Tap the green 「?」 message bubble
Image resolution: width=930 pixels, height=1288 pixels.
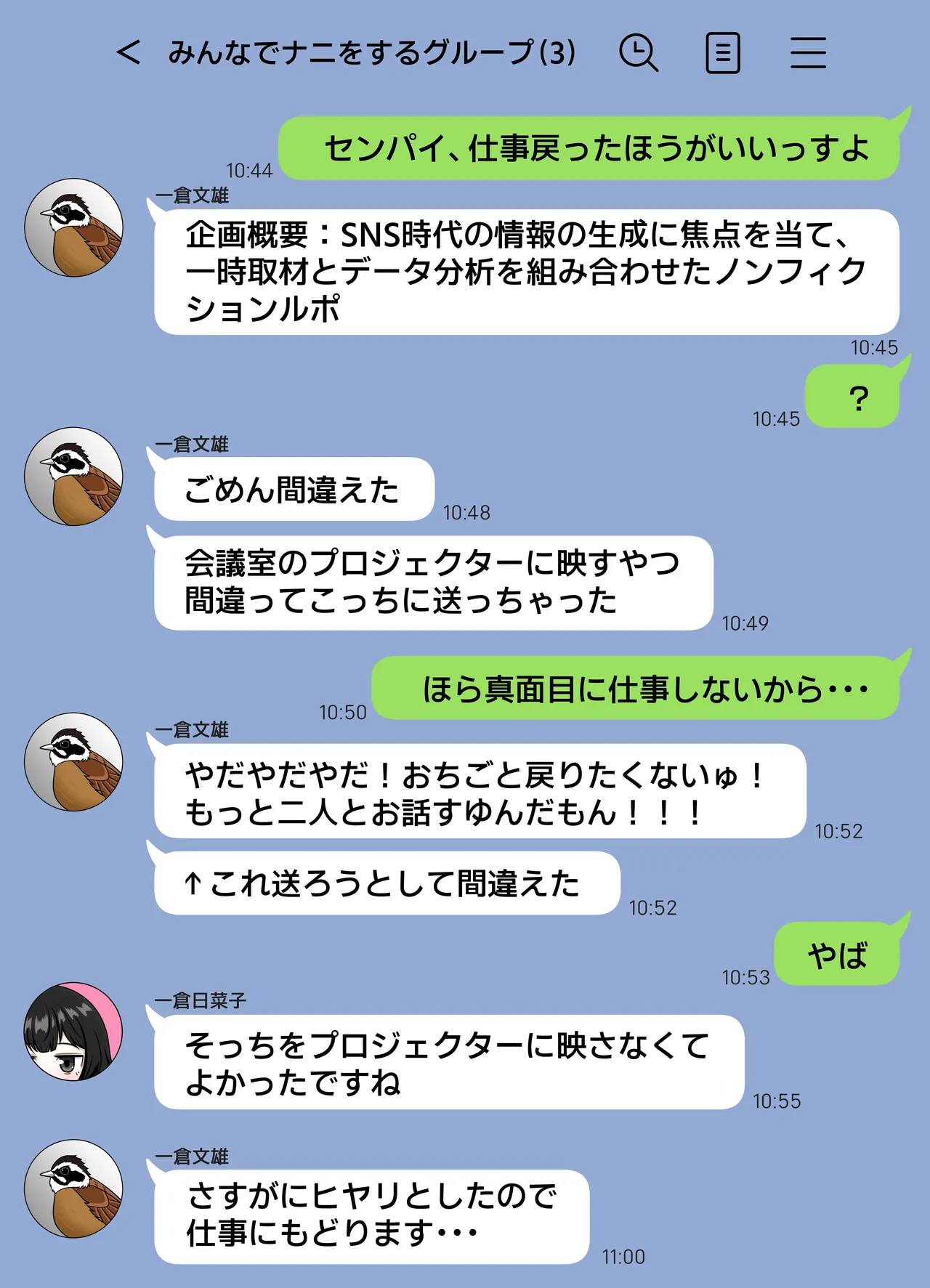pyautogui.click(x=857, y=396)
